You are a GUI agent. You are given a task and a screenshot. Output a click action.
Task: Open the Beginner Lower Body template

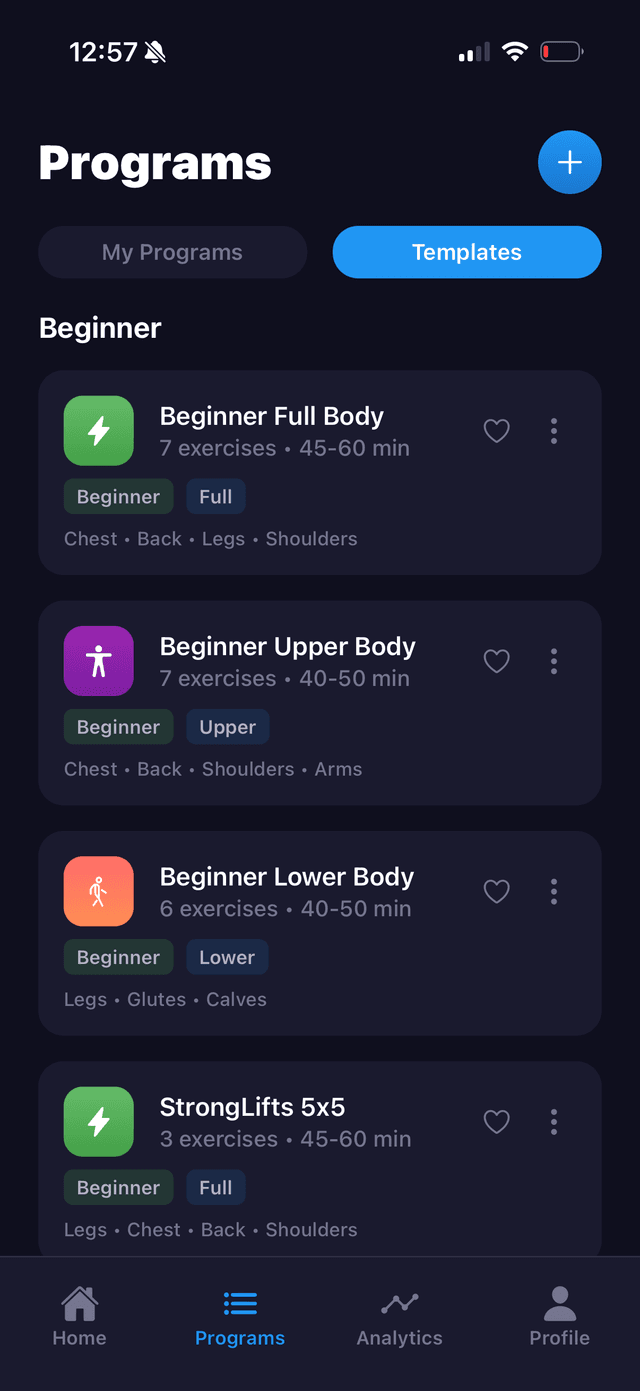point(286,877)
